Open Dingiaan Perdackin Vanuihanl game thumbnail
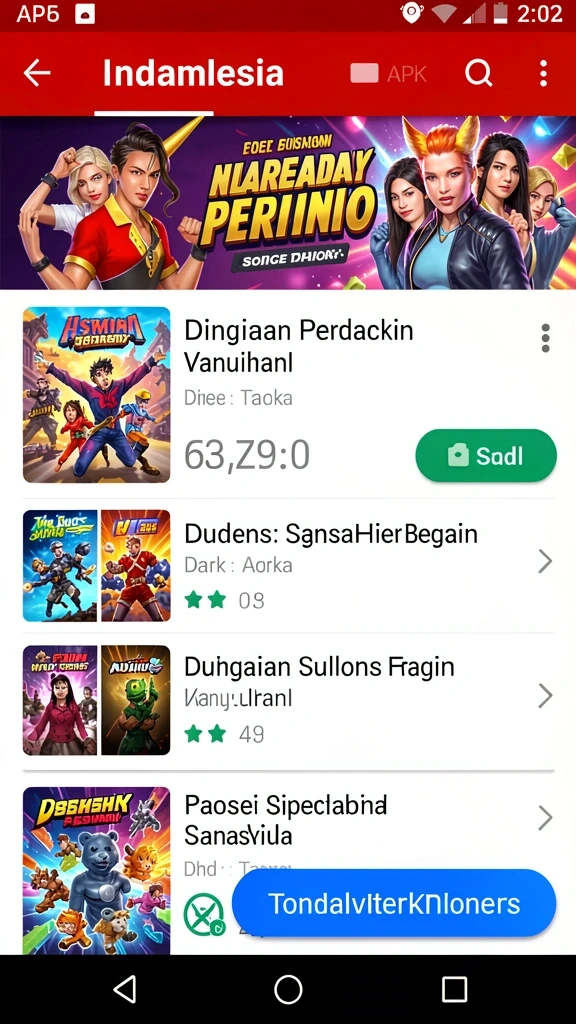The width and height of the screenshot is (576, 1024). pos(97,395)
